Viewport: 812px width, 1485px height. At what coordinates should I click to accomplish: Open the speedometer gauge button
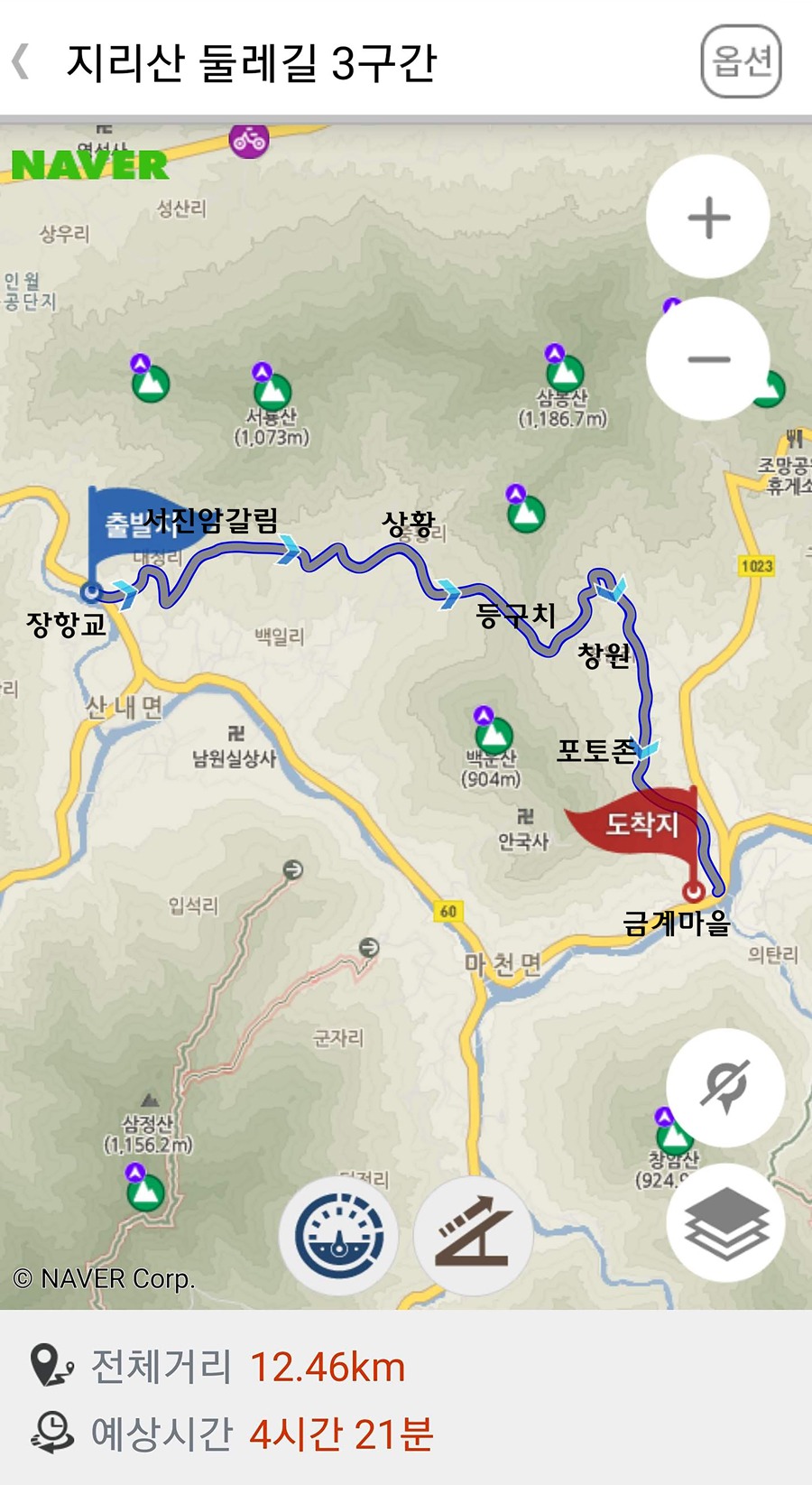coord(338,1235)
